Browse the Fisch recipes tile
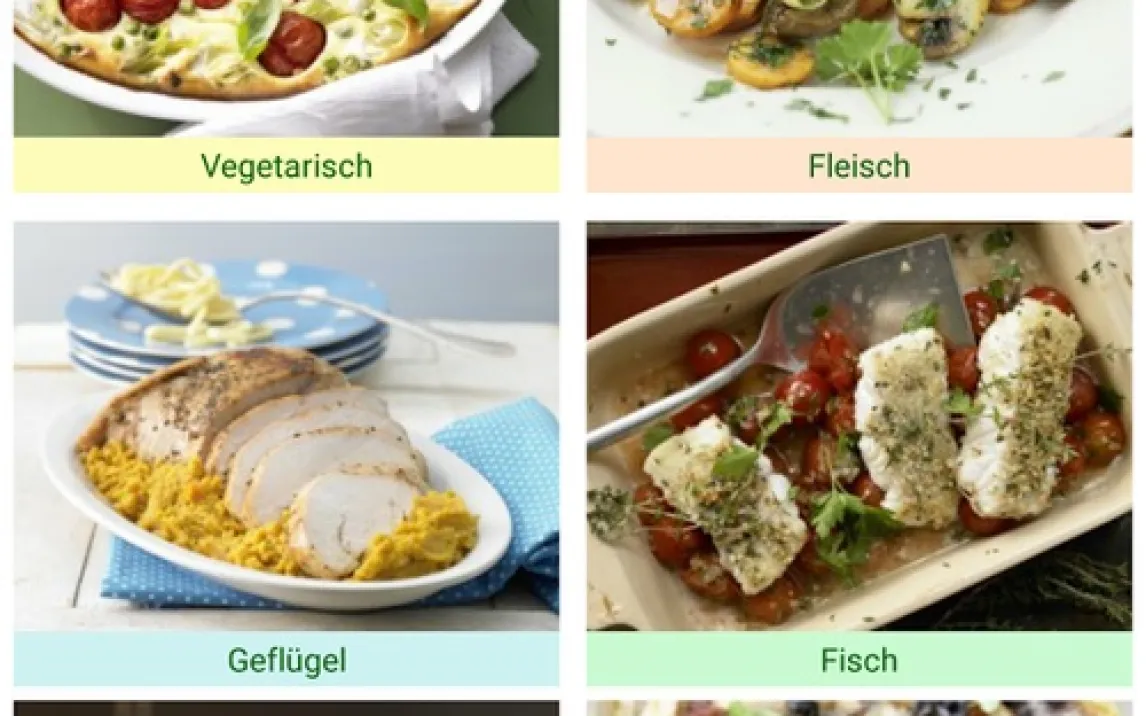 tap(858, 450)
